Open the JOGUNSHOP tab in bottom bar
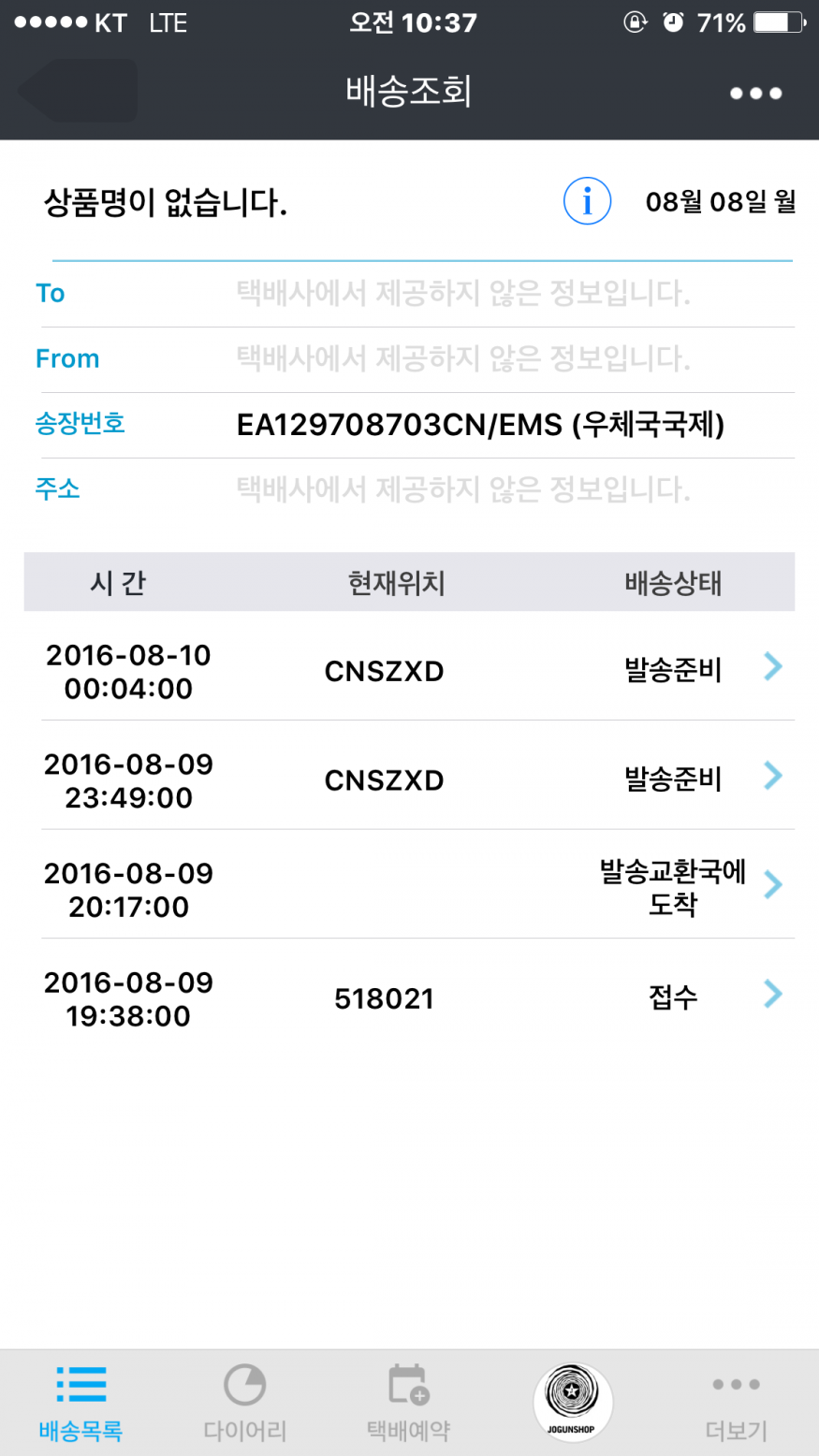819x1456 pixels. tap(572, 1402)
